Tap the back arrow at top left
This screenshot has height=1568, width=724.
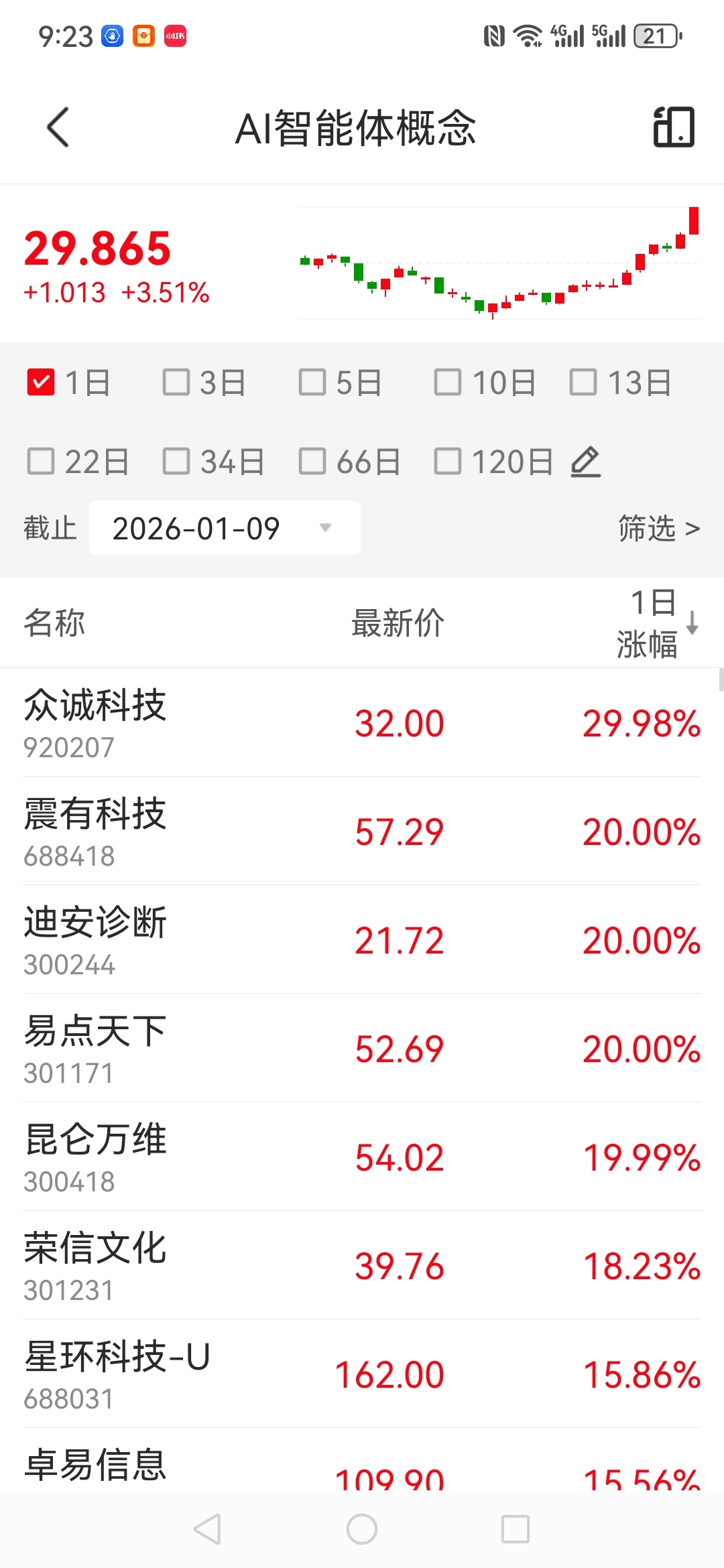click(x=57, y=127)
